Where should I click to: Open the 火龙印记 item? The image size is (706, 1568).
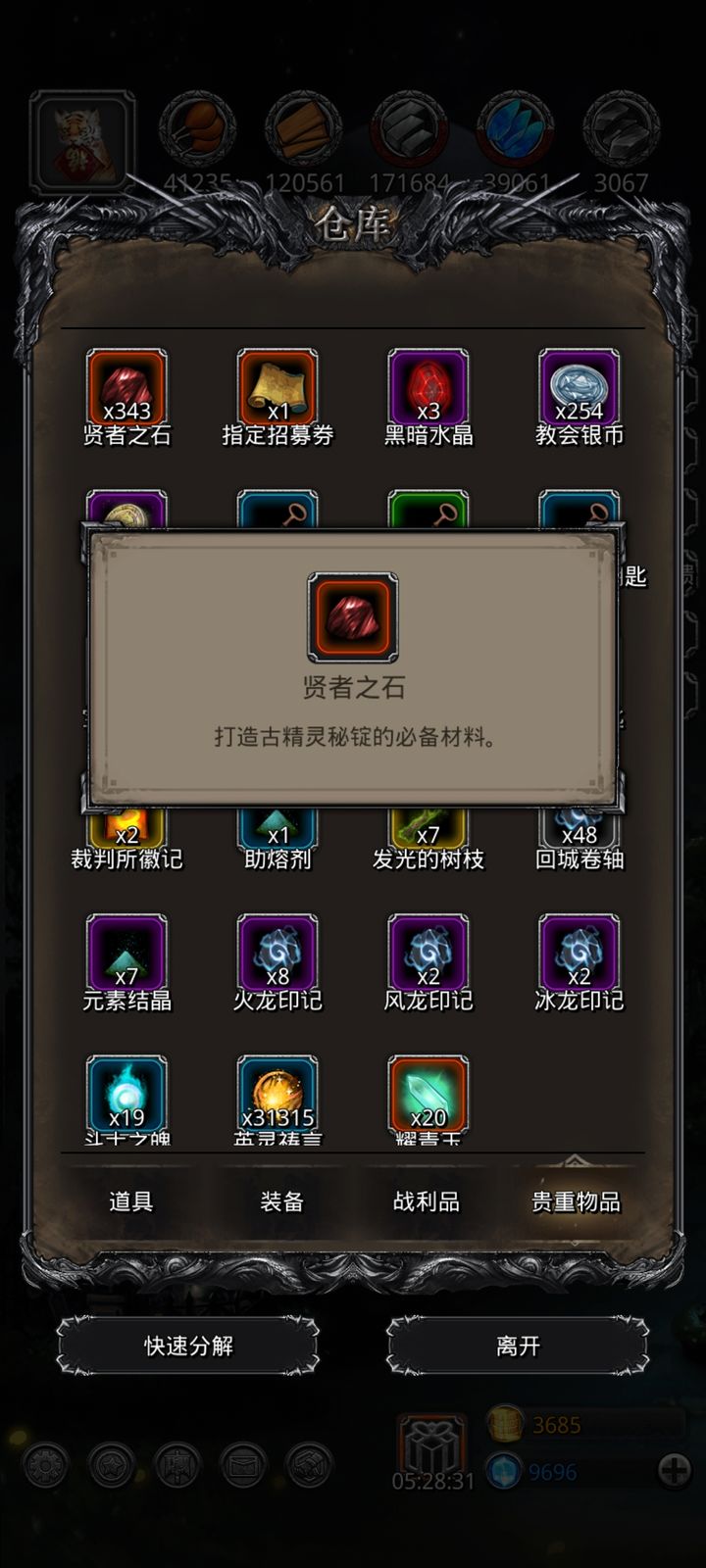tap(277, 956)
